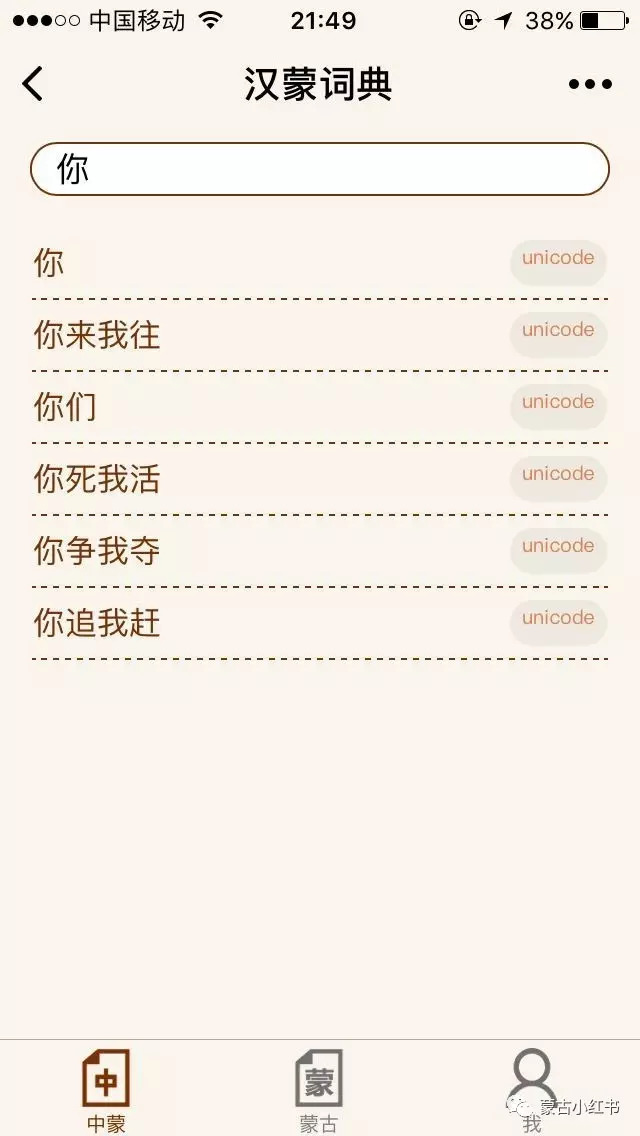Tap the unicode button beside 你来我往
Viewport: 640px width, 1136px height.
pyautogui.click(x=558, y=331)
